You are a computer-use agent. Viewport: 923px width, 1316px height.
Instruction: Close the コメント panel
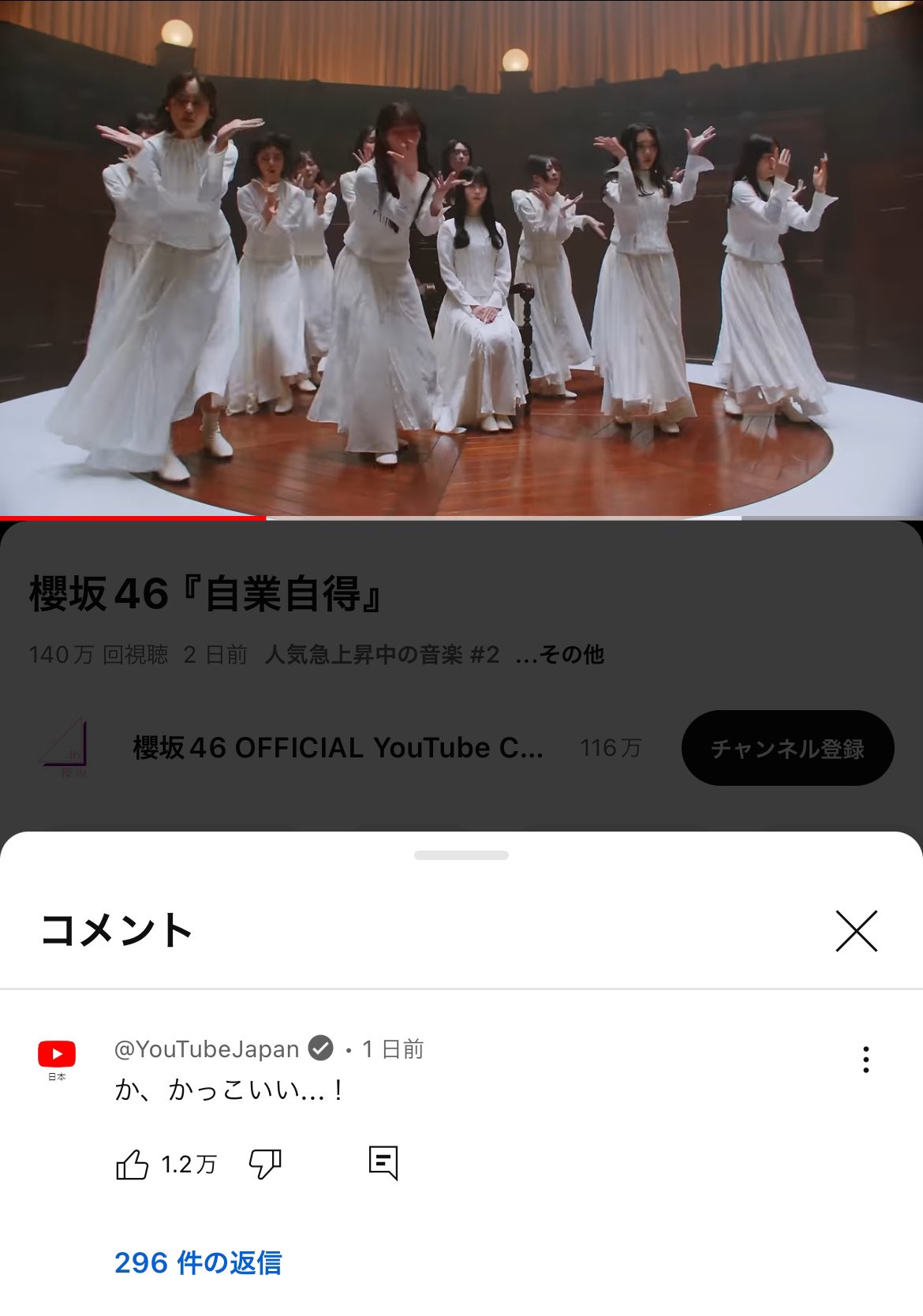[x=856, y=931]
